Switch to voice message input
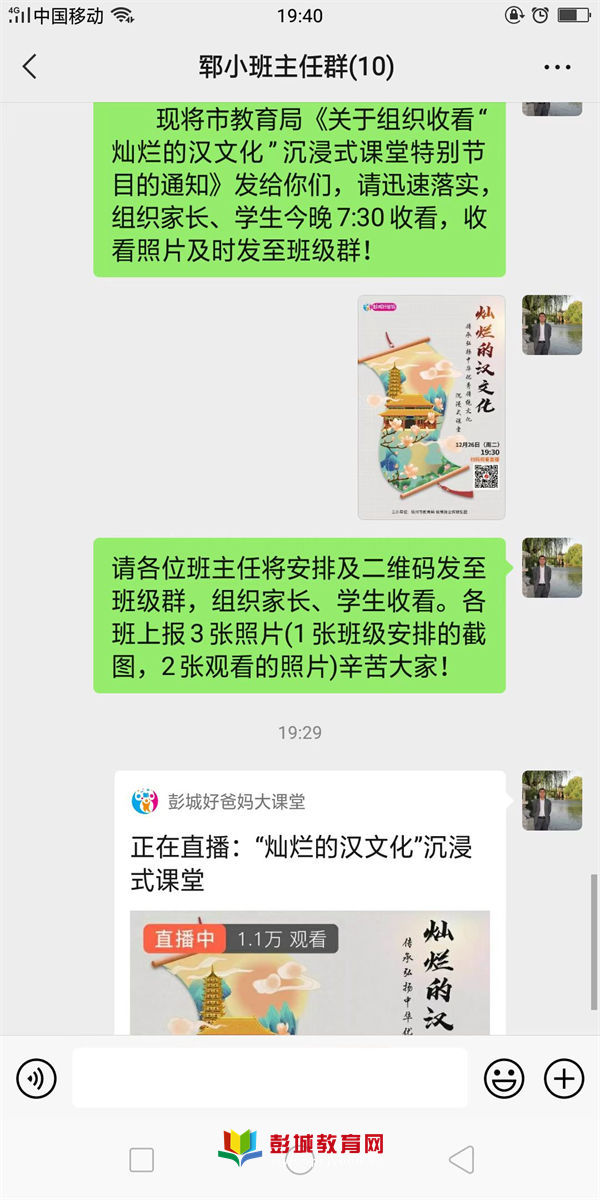 [x=36, y=1078]
